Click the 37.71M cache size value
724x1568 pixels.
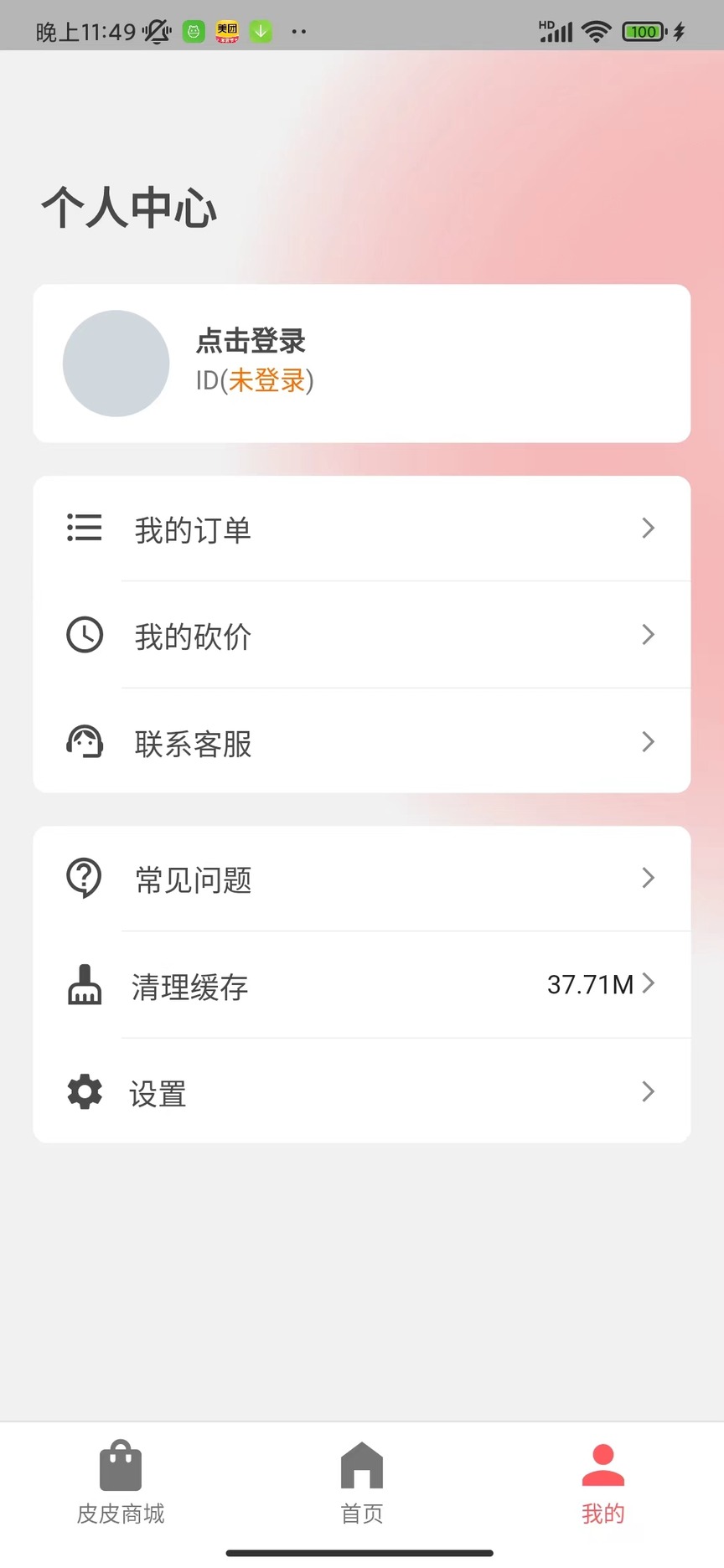pyautogui.click(x=588, y=984)
